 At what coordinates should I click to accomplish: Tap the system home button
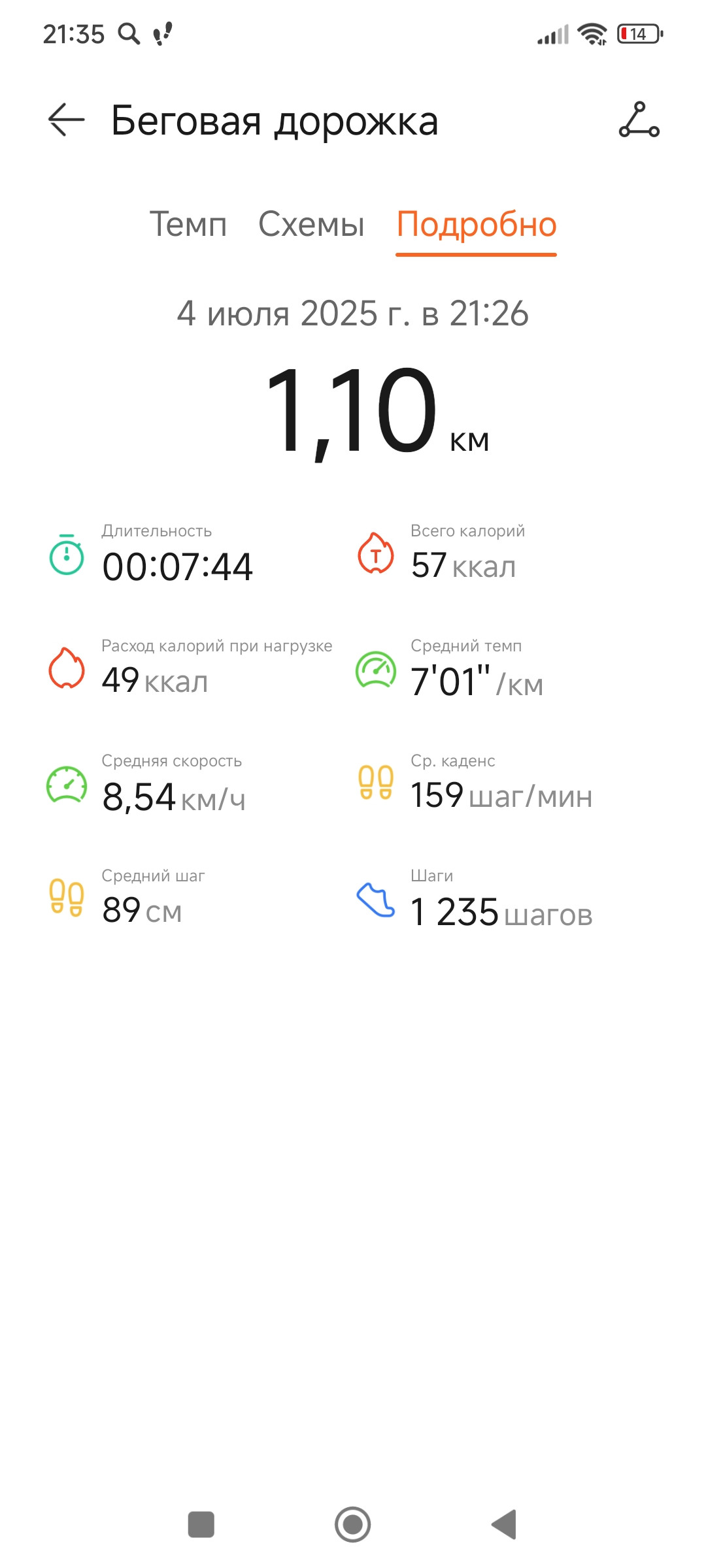tap(353, 1525)
